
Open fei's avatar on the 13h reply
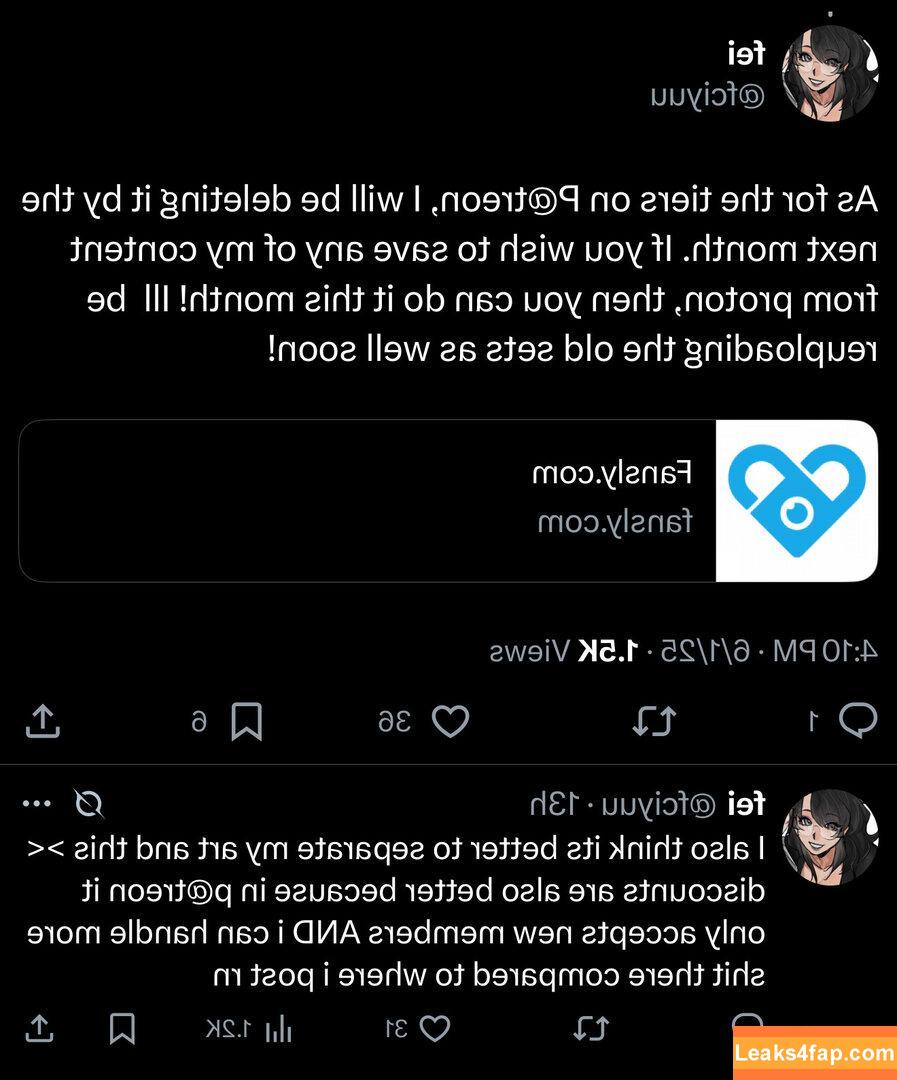[829, 837]
